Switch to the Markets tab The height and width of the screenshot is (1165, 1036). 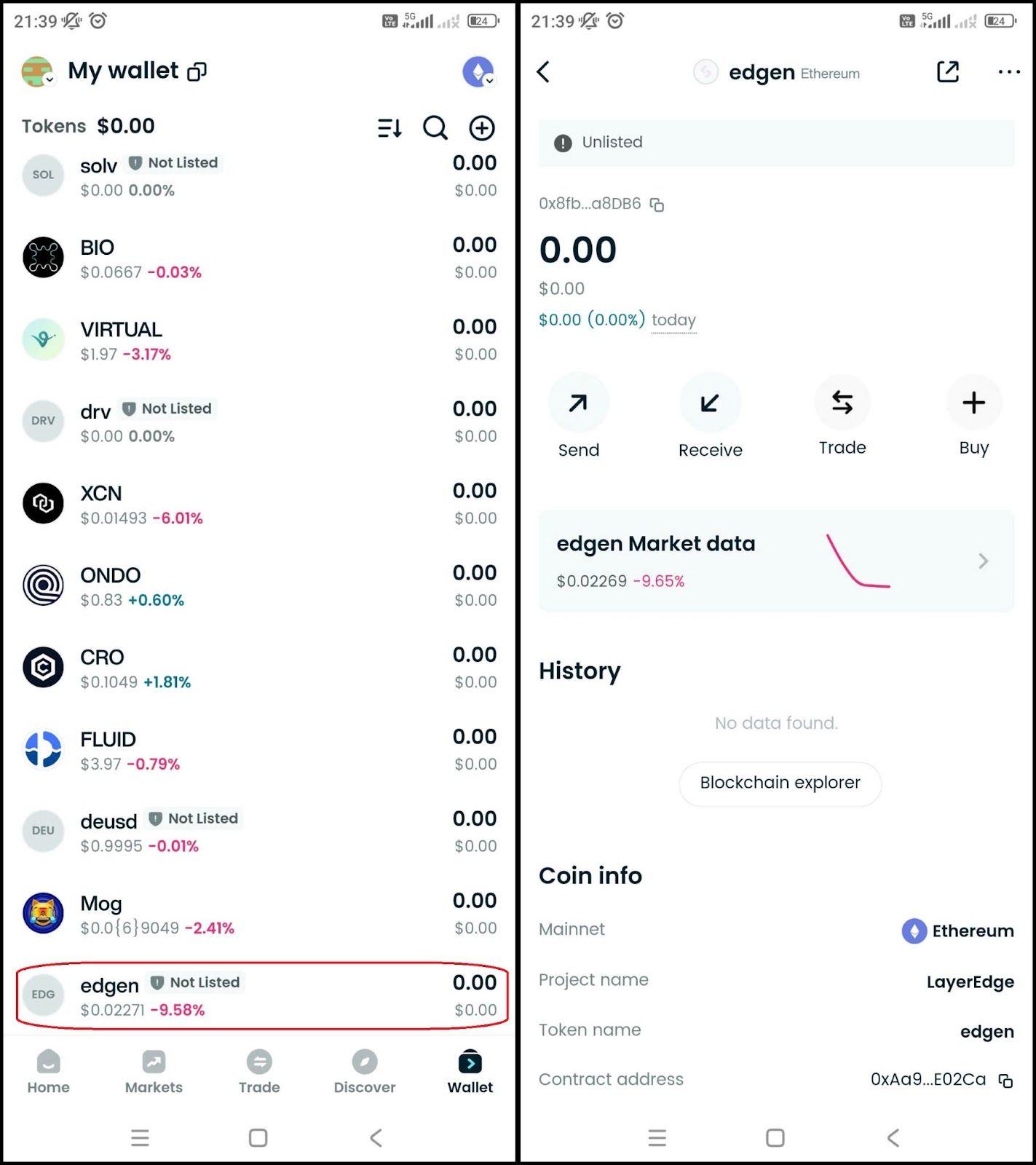(154, 1072)
